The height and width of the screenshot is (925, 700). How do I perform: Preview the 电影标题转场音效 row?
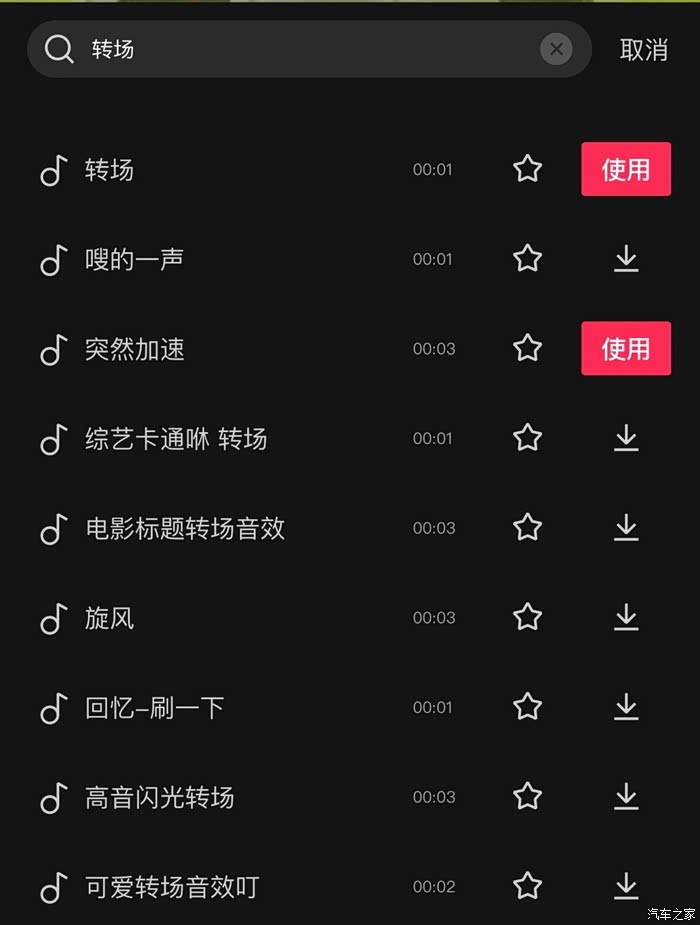185,528
